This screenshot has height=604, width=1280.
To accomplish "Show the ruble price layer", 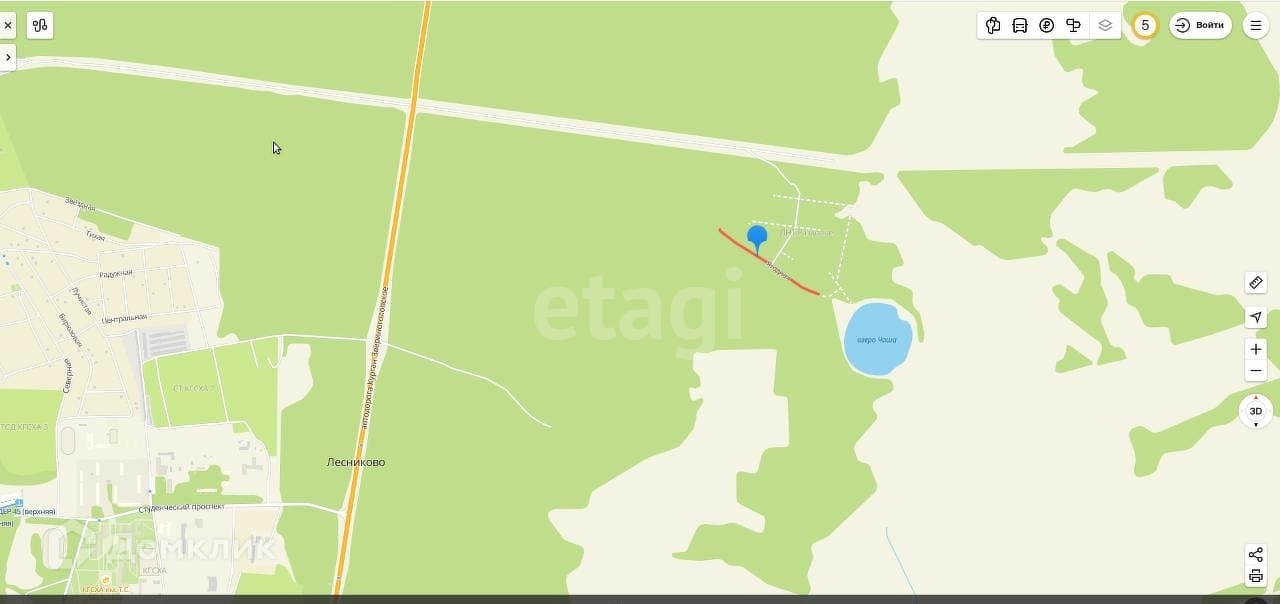I will coord(1047,26).
